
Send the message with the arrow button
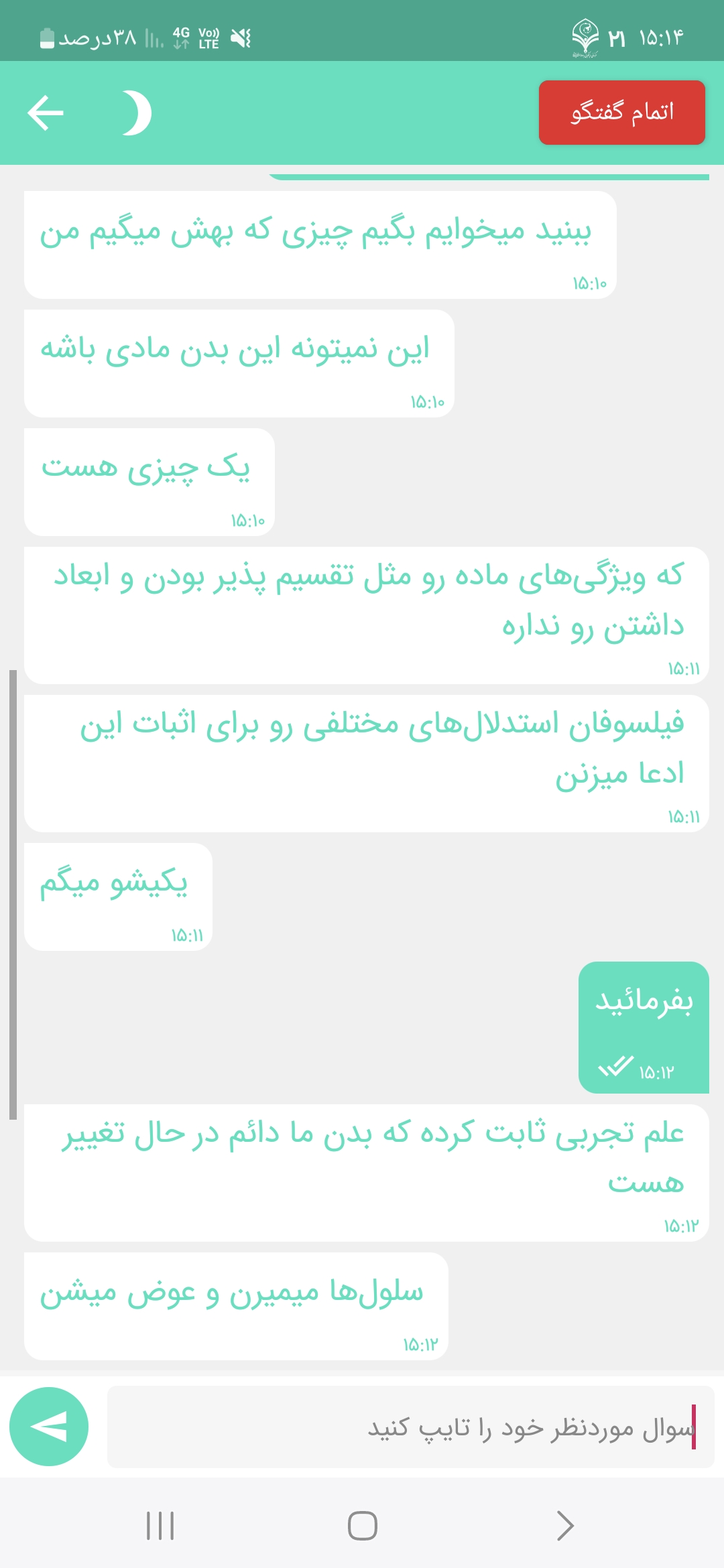tap(49, 1427)
